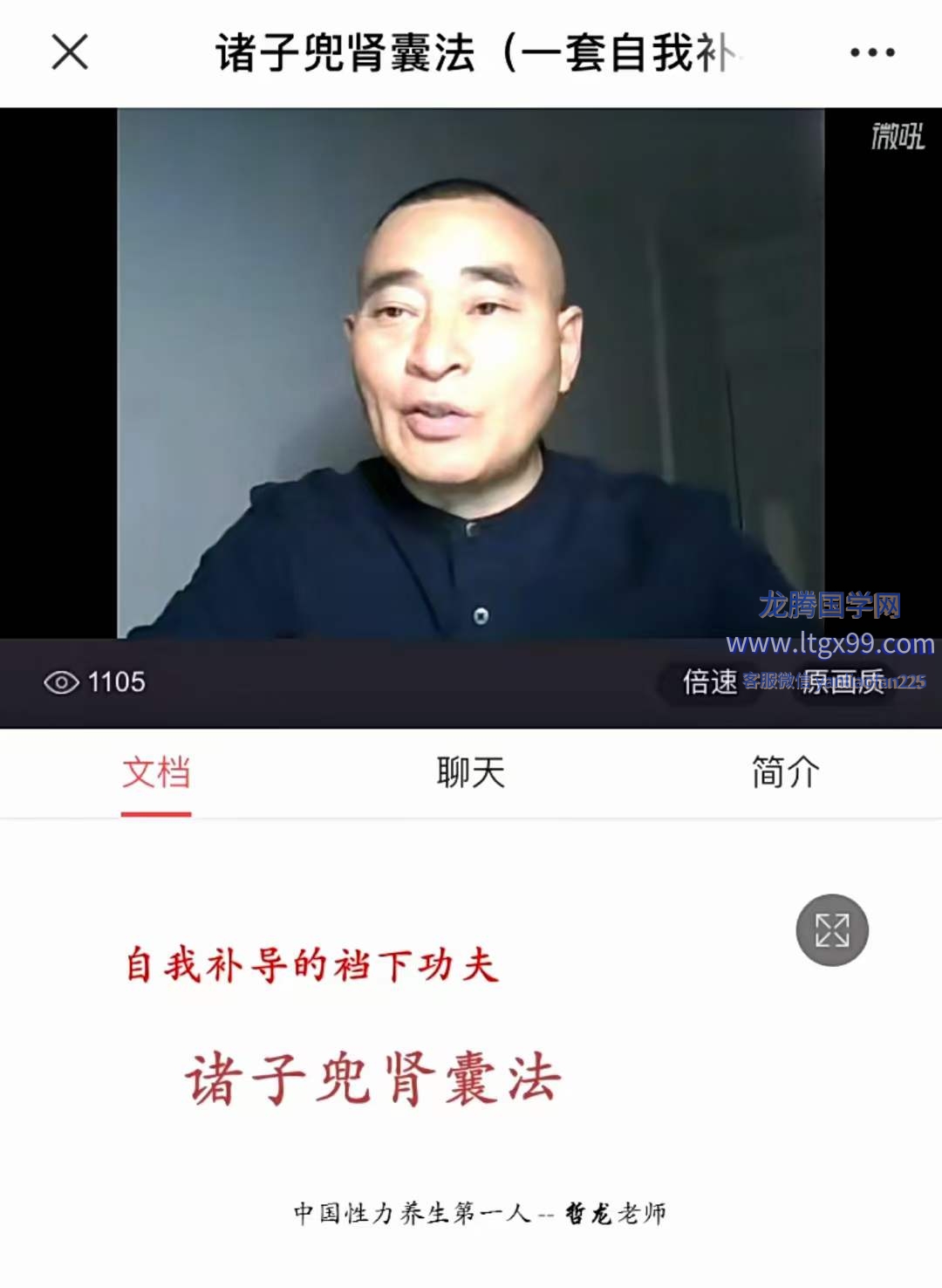Select the 原画质 video quality option
The height and width of the screenshot is (1288, 942).
[843, 682]
